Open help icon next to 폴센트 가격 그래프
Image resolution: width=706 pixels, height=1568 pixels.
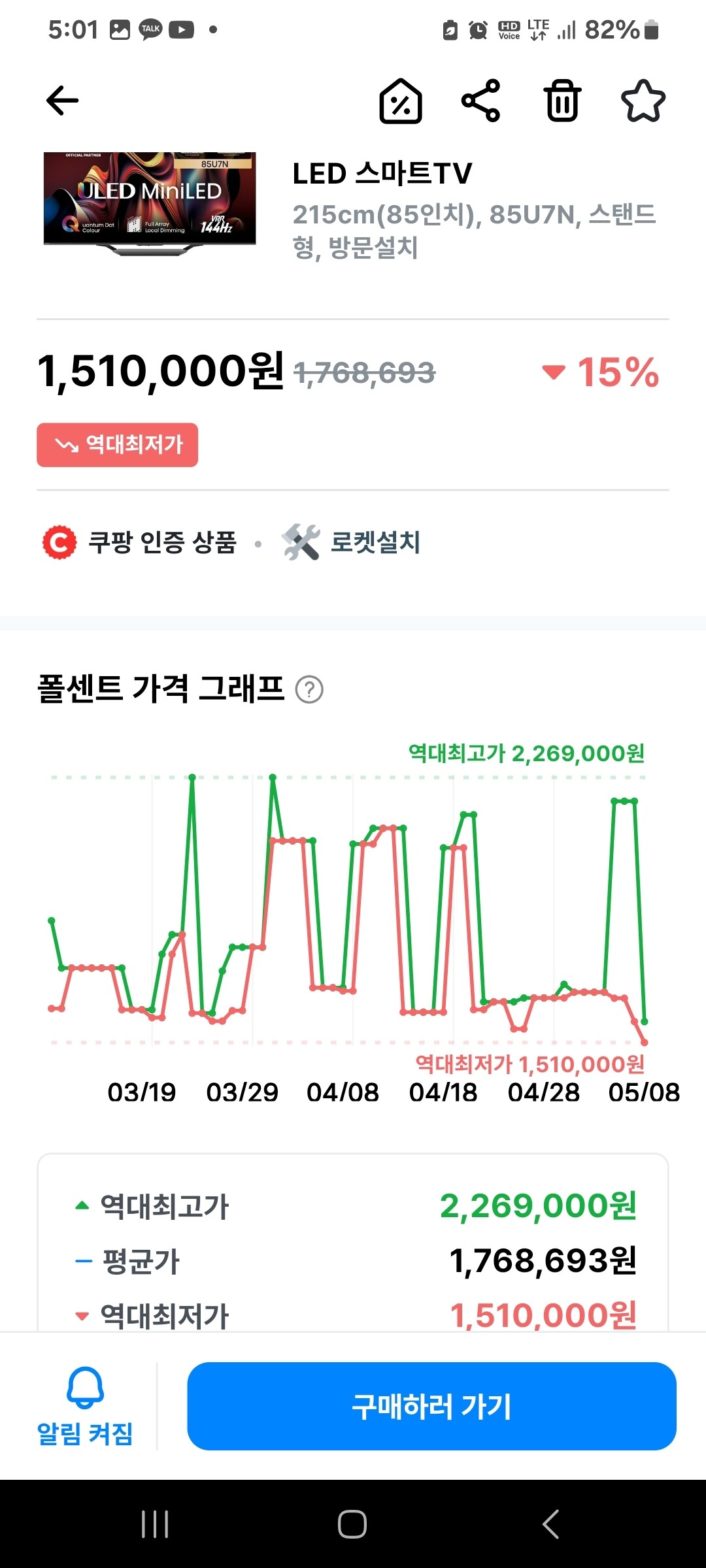click(x=309, y=689)
